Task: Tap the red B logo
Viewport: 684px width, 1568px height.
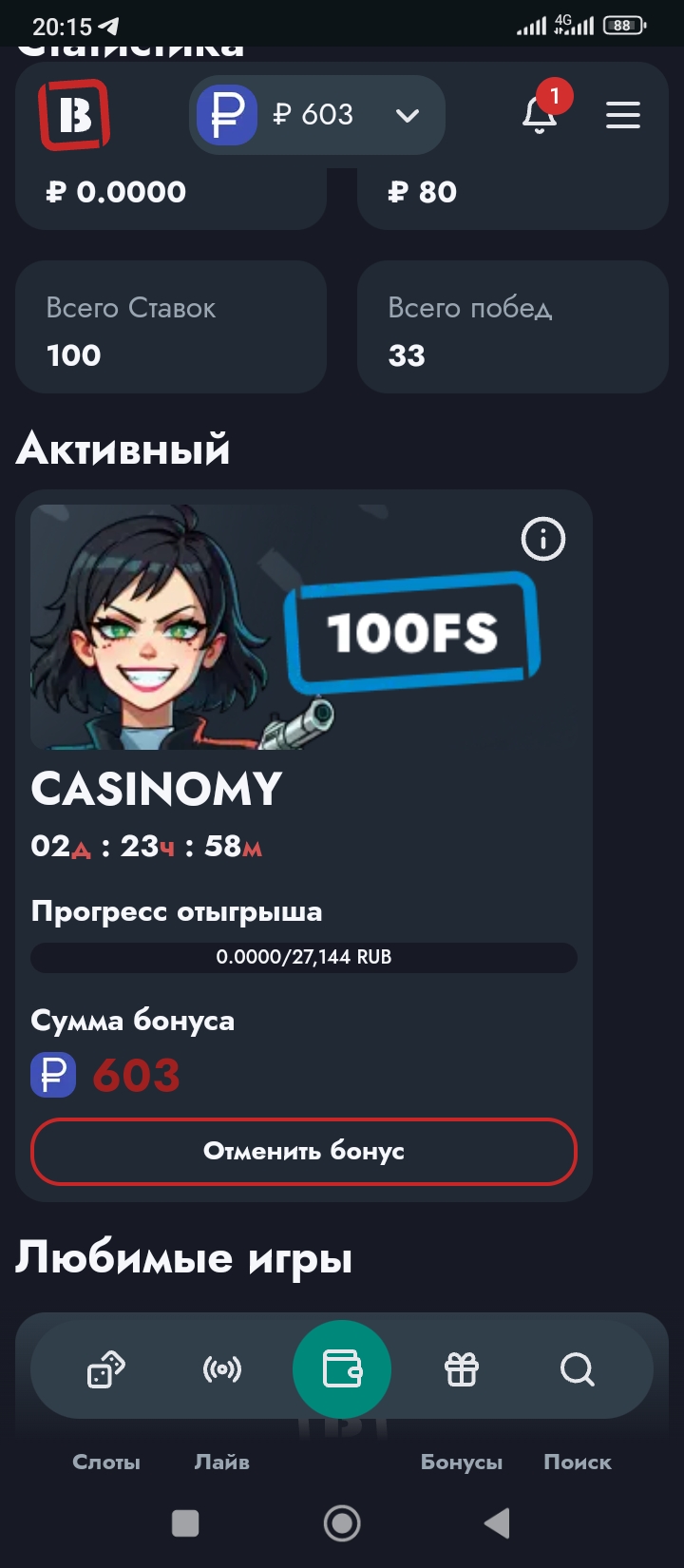Action: click(74, 115)
